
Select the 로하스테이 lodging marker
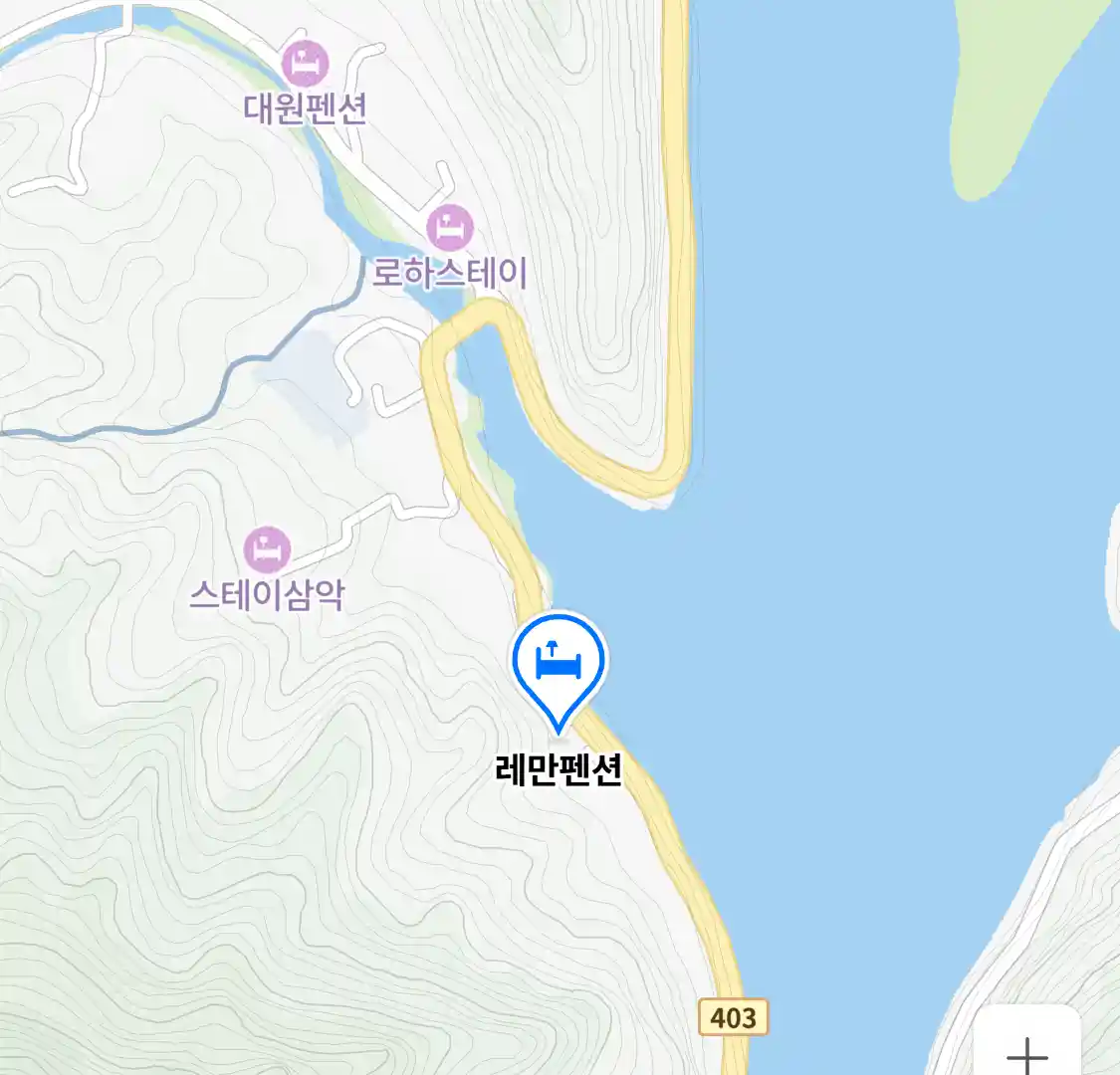point(450,228)
